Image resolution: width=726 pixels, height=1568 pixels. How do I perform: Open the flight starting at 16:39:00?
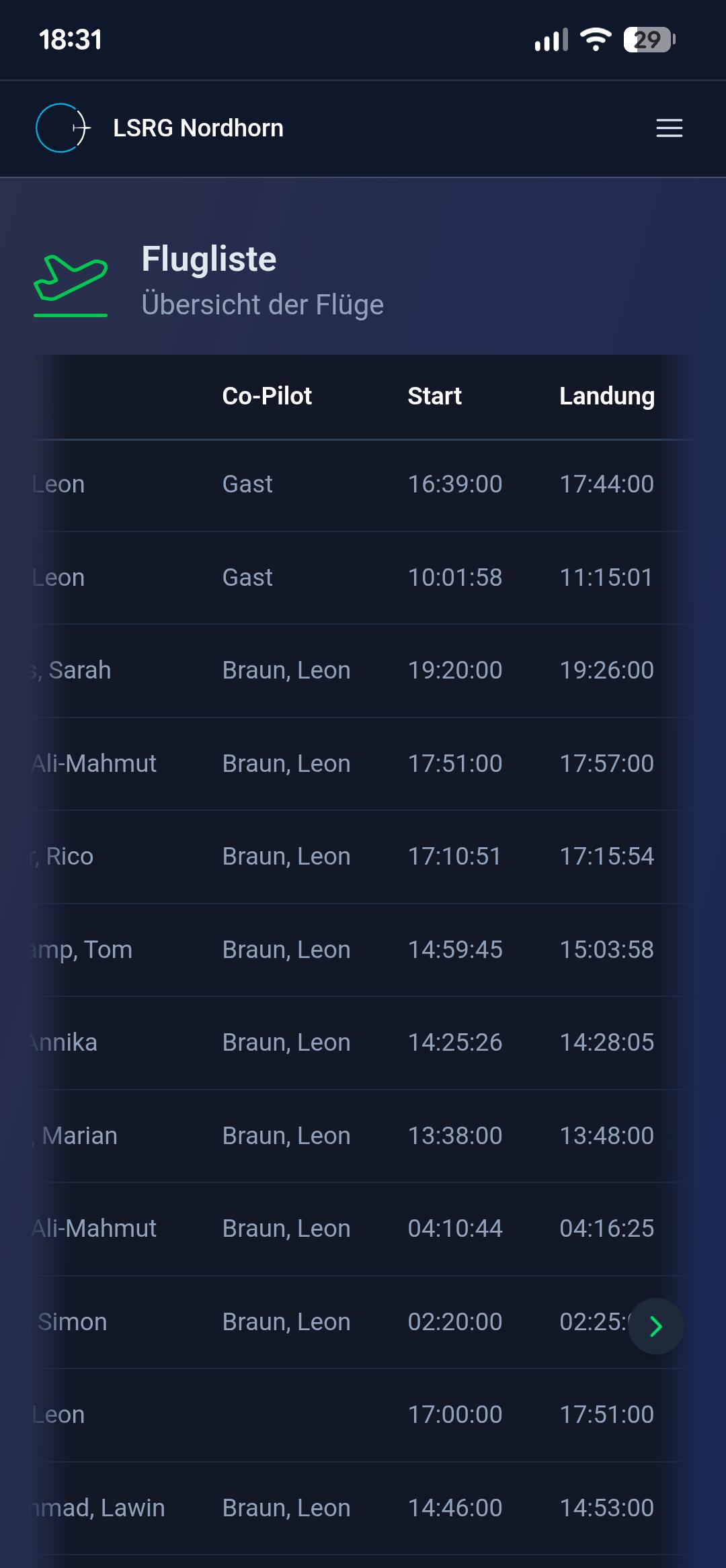click(363, 485)
